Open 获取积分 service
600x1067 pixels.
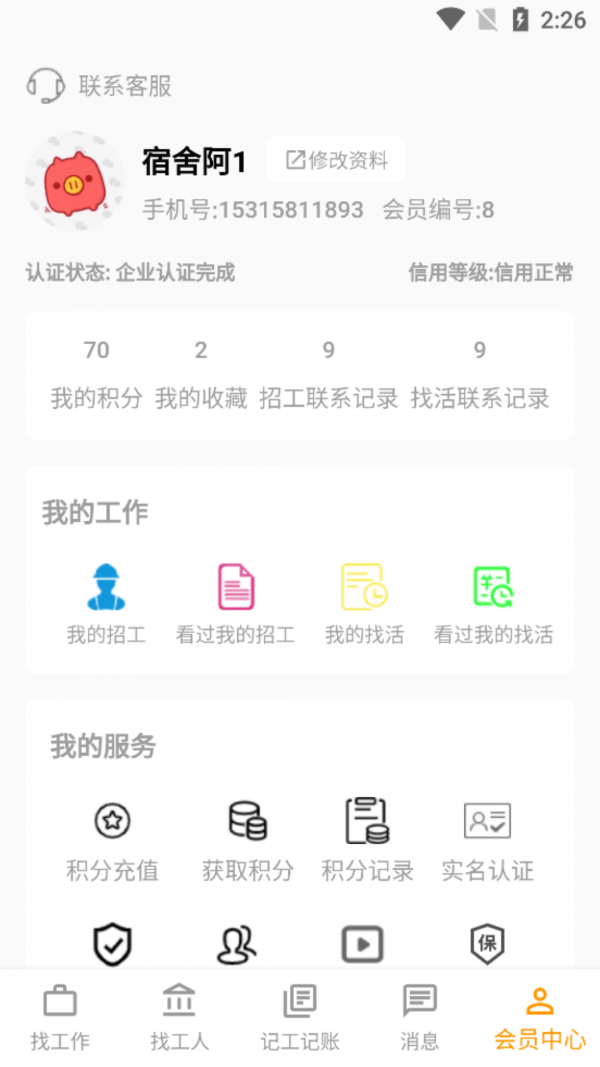(x=248, y=840)
